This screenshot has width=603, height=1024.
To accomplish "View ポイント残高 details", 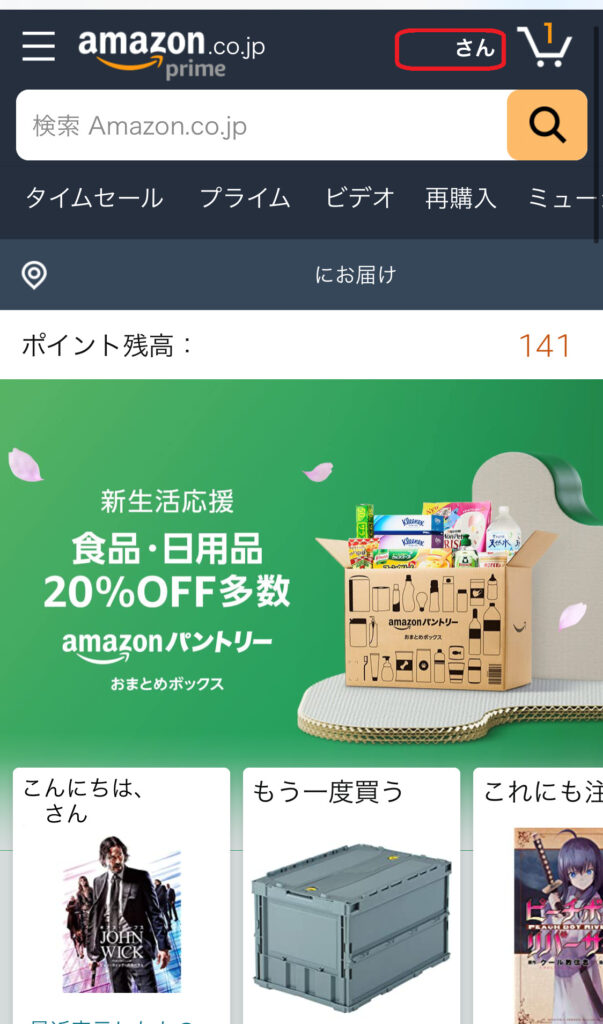I will [300, 346].
